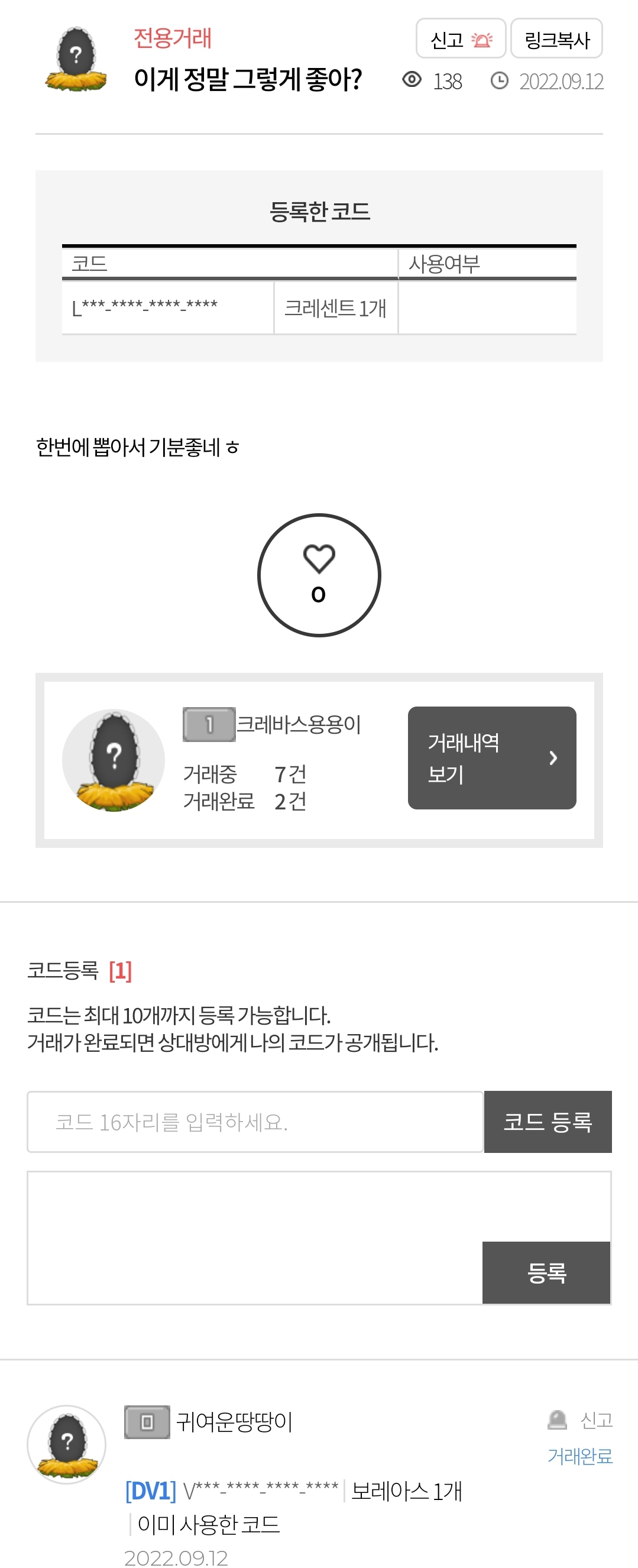Screen dimensions: 638x1568
Task: Focus the 16-digit code input field
Action: pos(255,1121)
